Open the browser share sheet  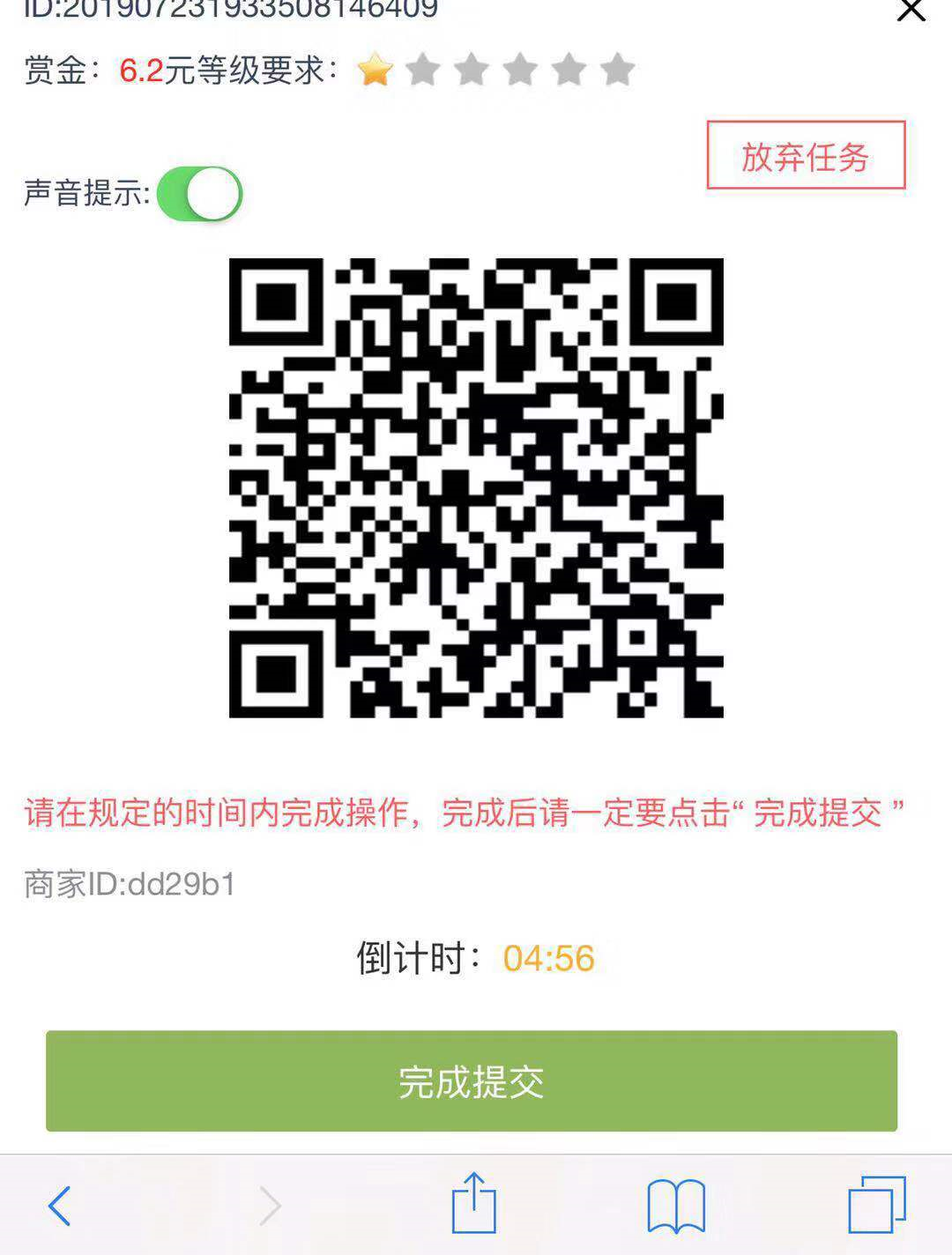[x=473, y=1203]
